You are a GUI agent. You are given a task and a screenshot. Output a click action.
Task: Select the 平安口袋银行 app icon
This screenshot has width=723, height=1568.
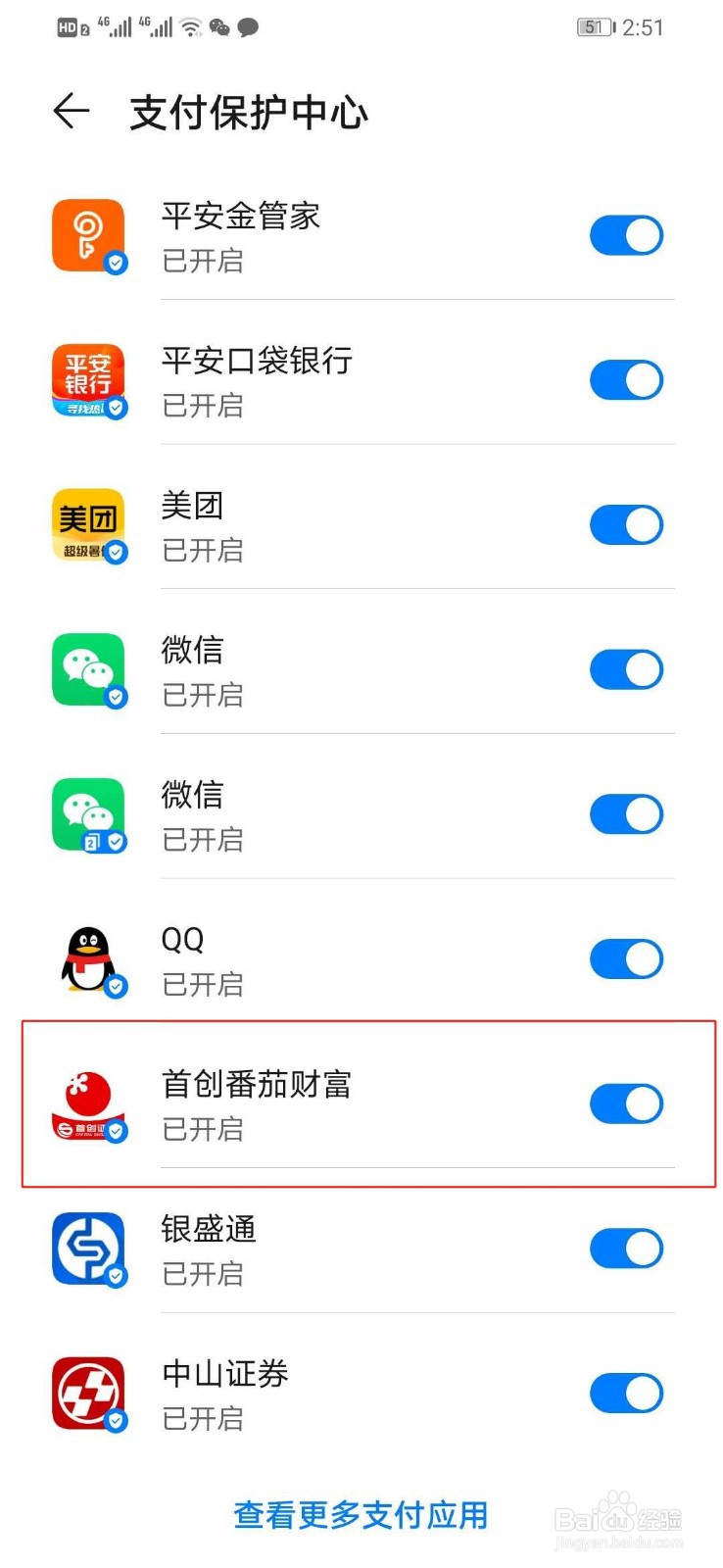pos(88,380)
